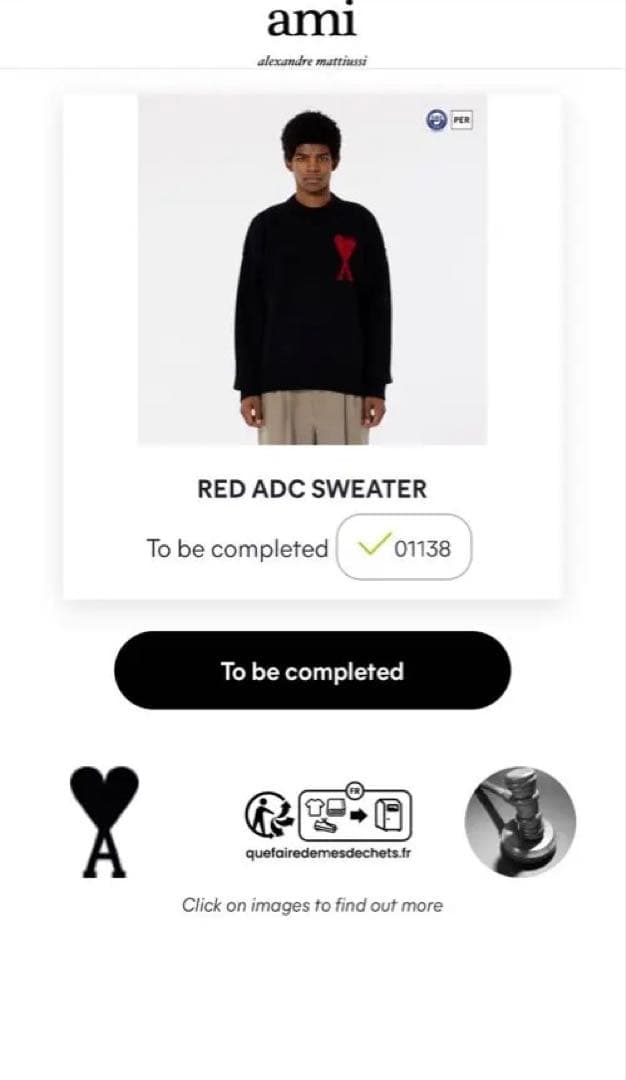Tap the black To be completed button
The height and width of the screenshot is (1080, 626).
point(312,670)
